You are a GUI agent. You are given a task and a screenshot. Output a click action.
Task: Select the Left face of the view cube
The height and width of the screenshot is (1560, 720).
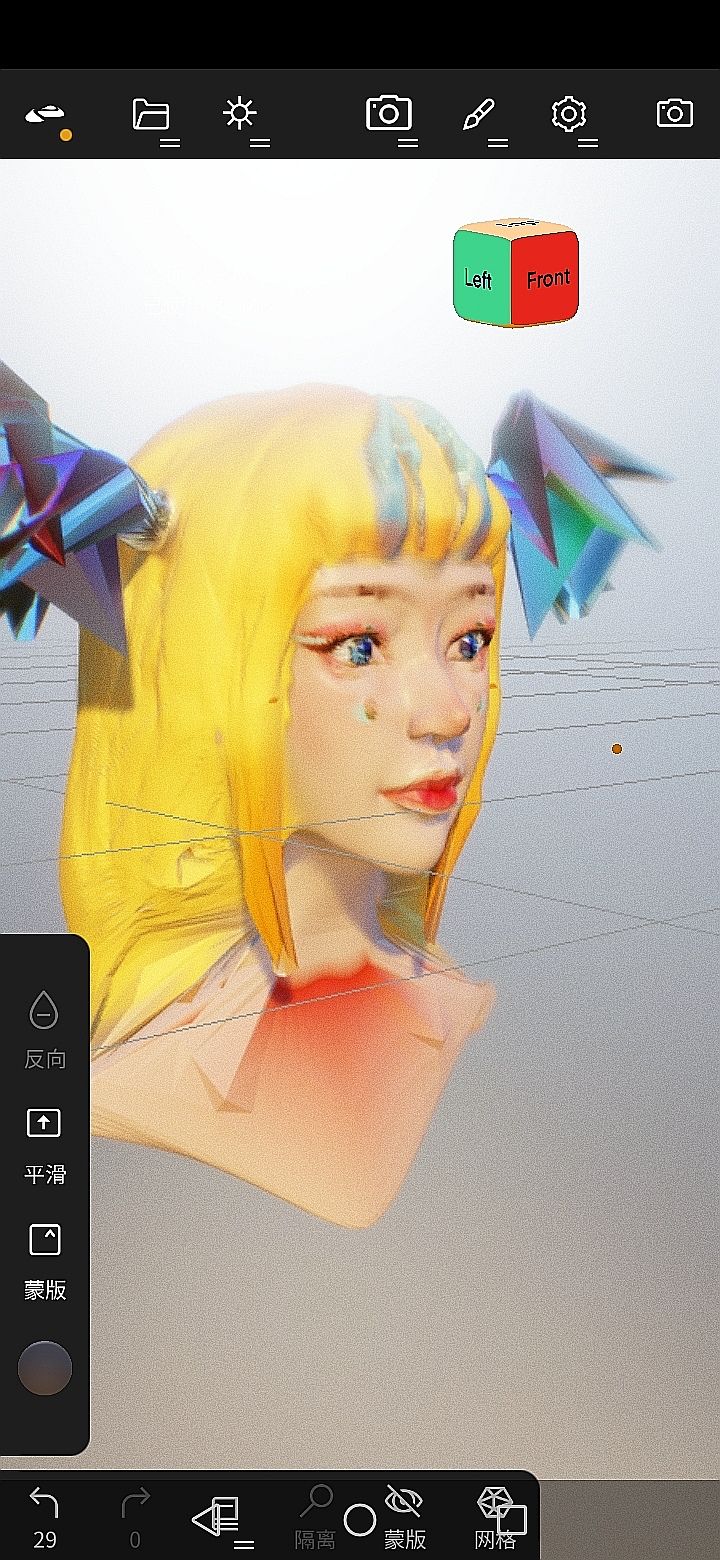click(479, 279)
